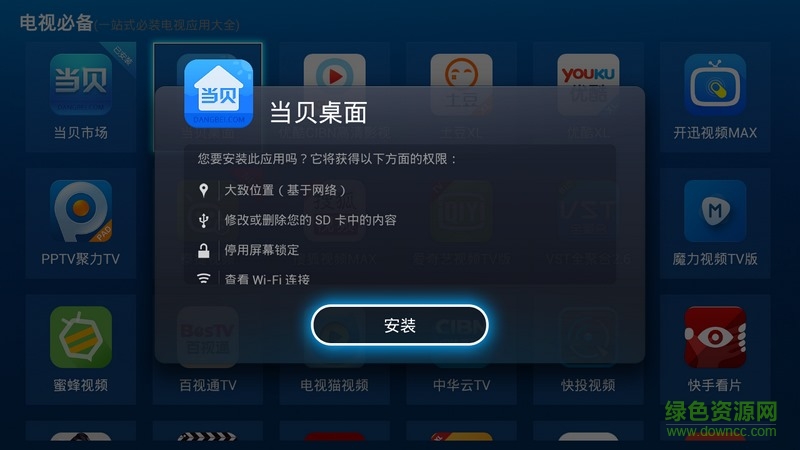This screenshot has width=800, height=450.
Task: Select the 开迅视频MAX app
Action: [715, 95]
